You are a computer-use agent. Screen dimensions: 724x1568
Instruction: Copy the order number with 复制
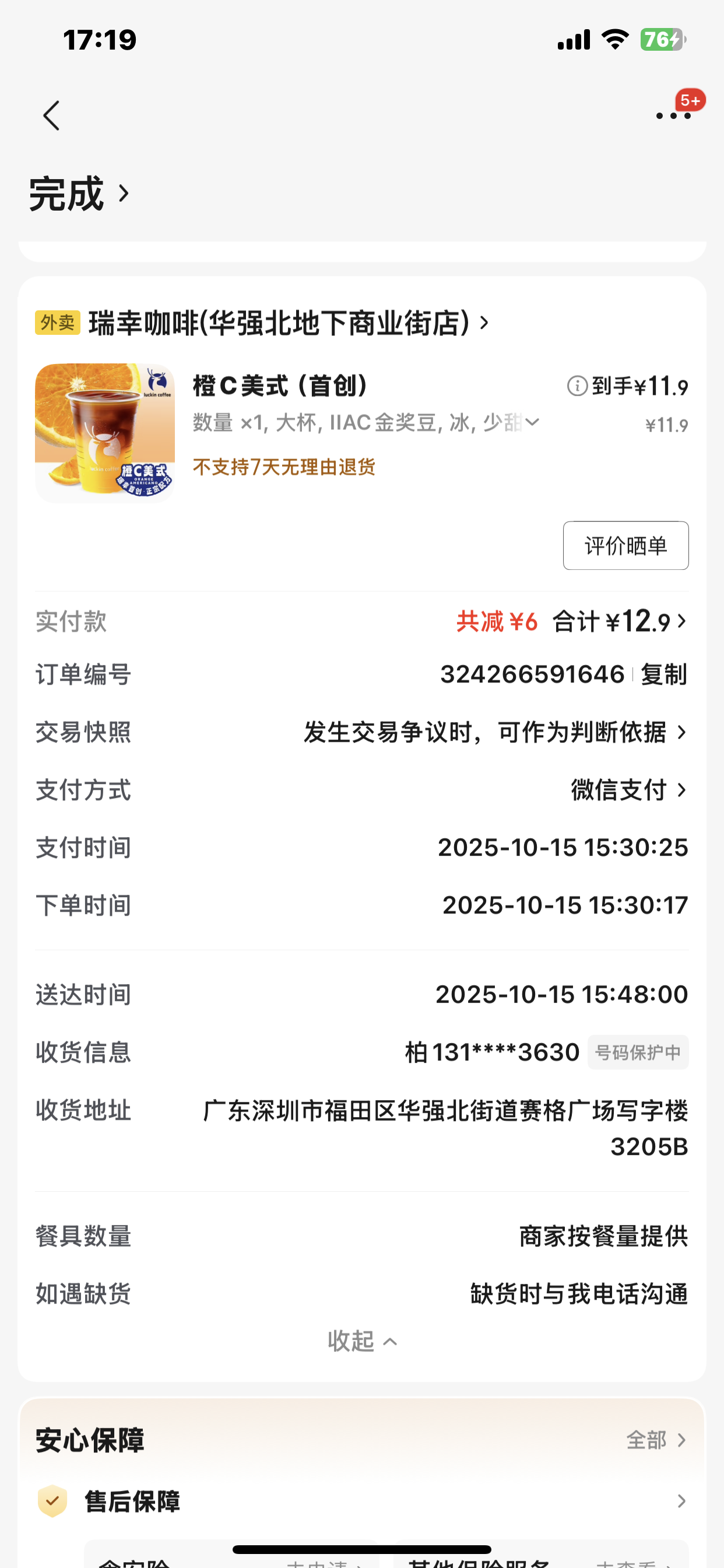point(664,674)
